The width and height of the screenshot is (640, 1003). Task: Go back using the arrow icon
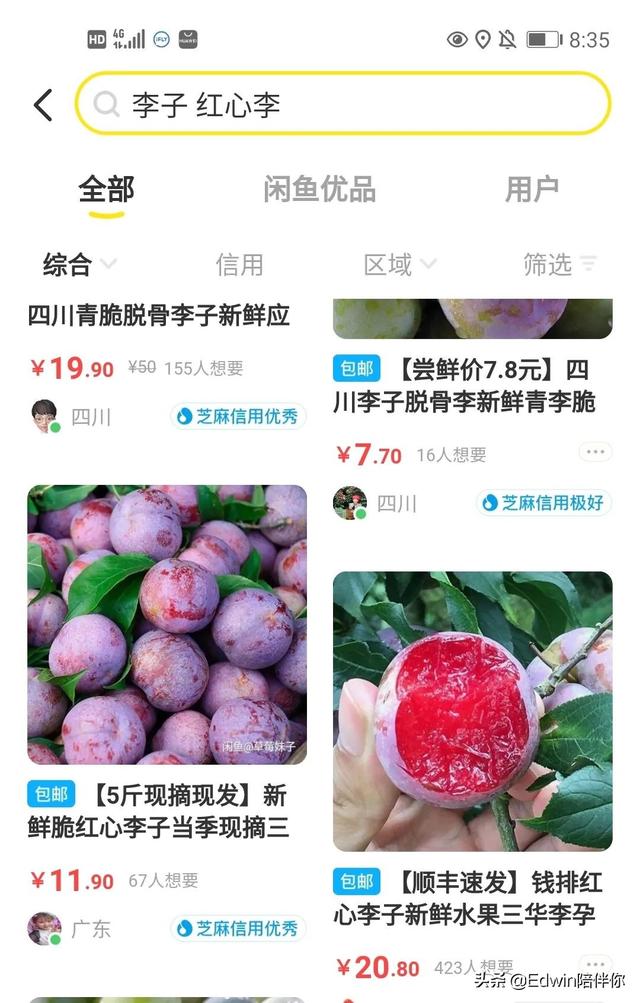pyautogui.click(x=43, y=104)
